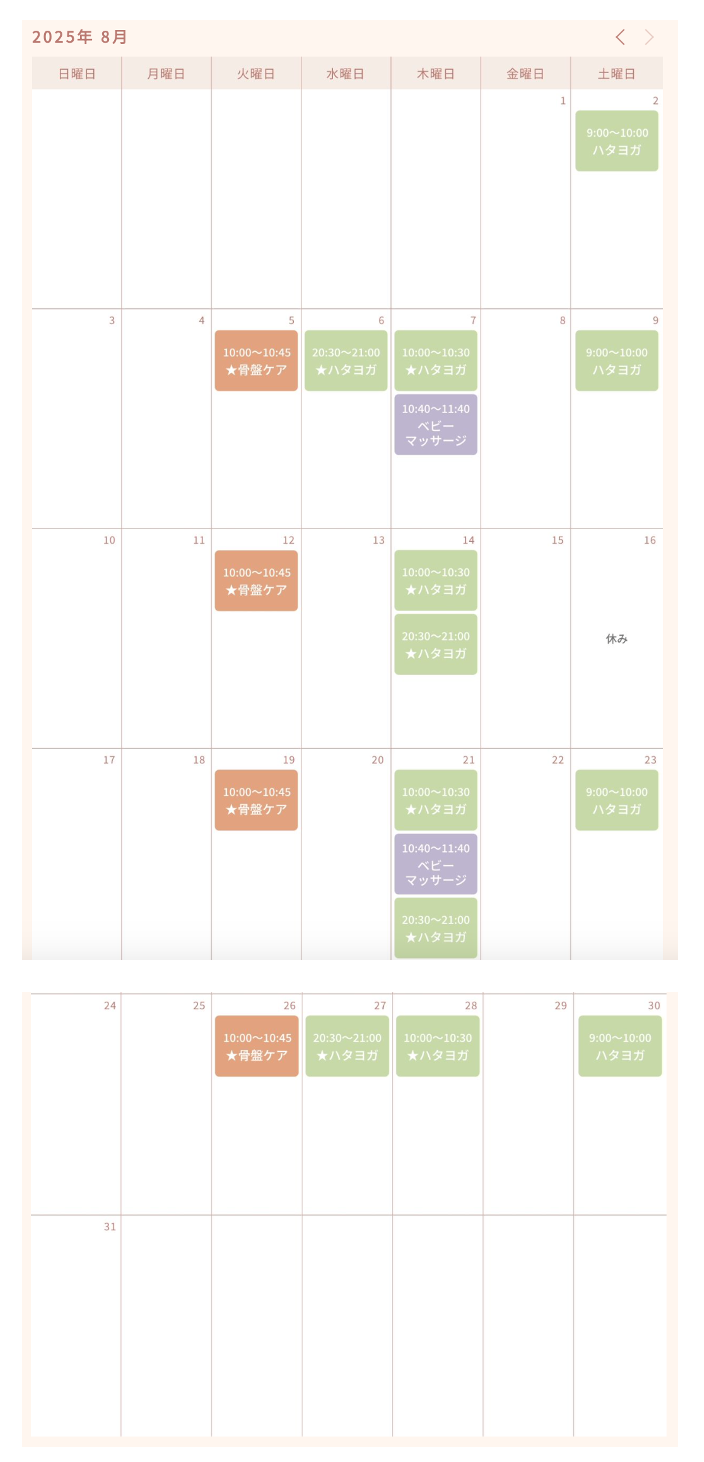This screenshot has width=704, height=1462.
Task: Open August 7 10:00 ★ハタヨガ class
Action: coord(435,361)
